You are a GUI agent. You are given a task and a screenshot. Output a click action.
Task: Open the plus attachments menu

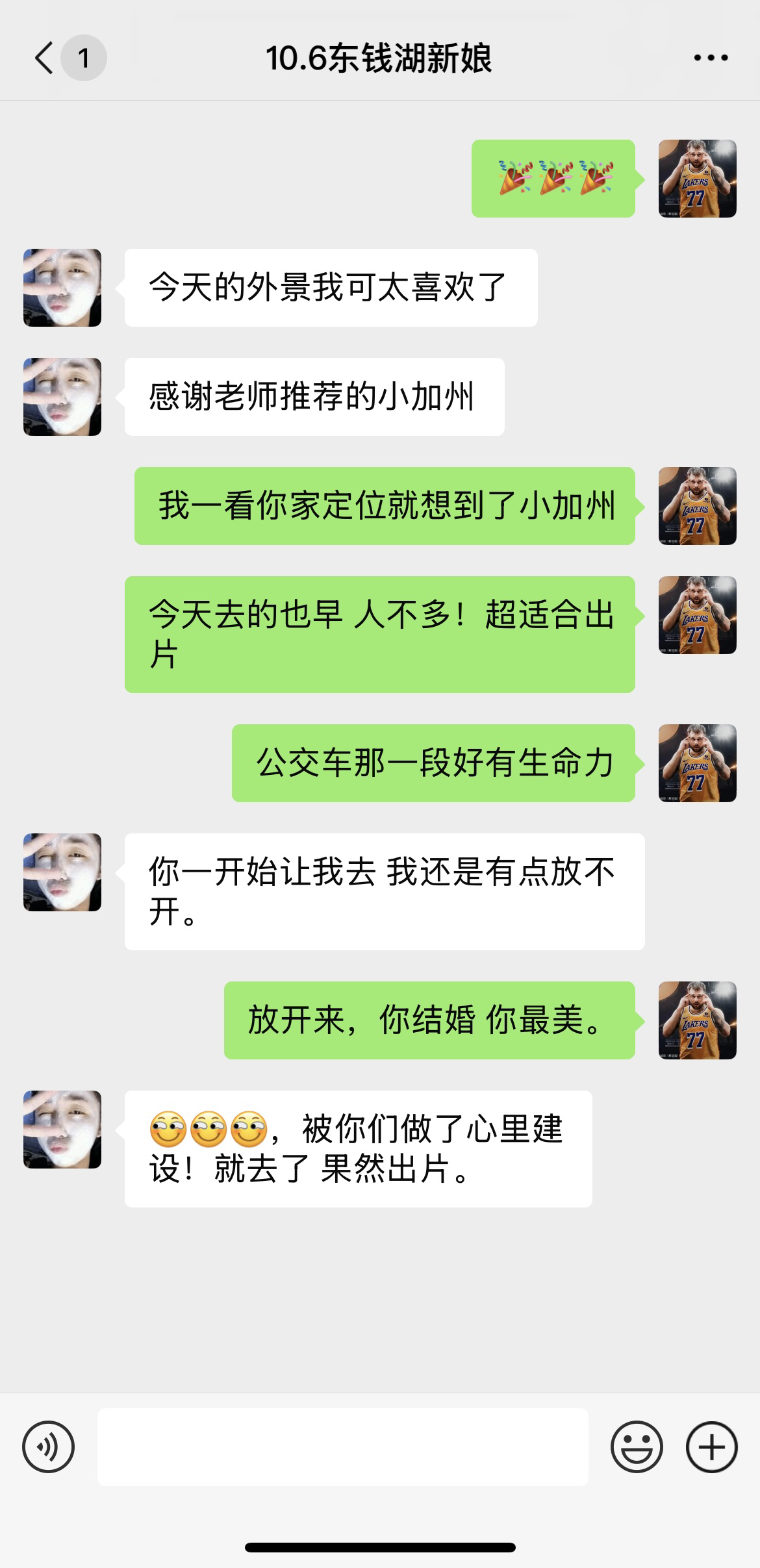(712, 1447)
